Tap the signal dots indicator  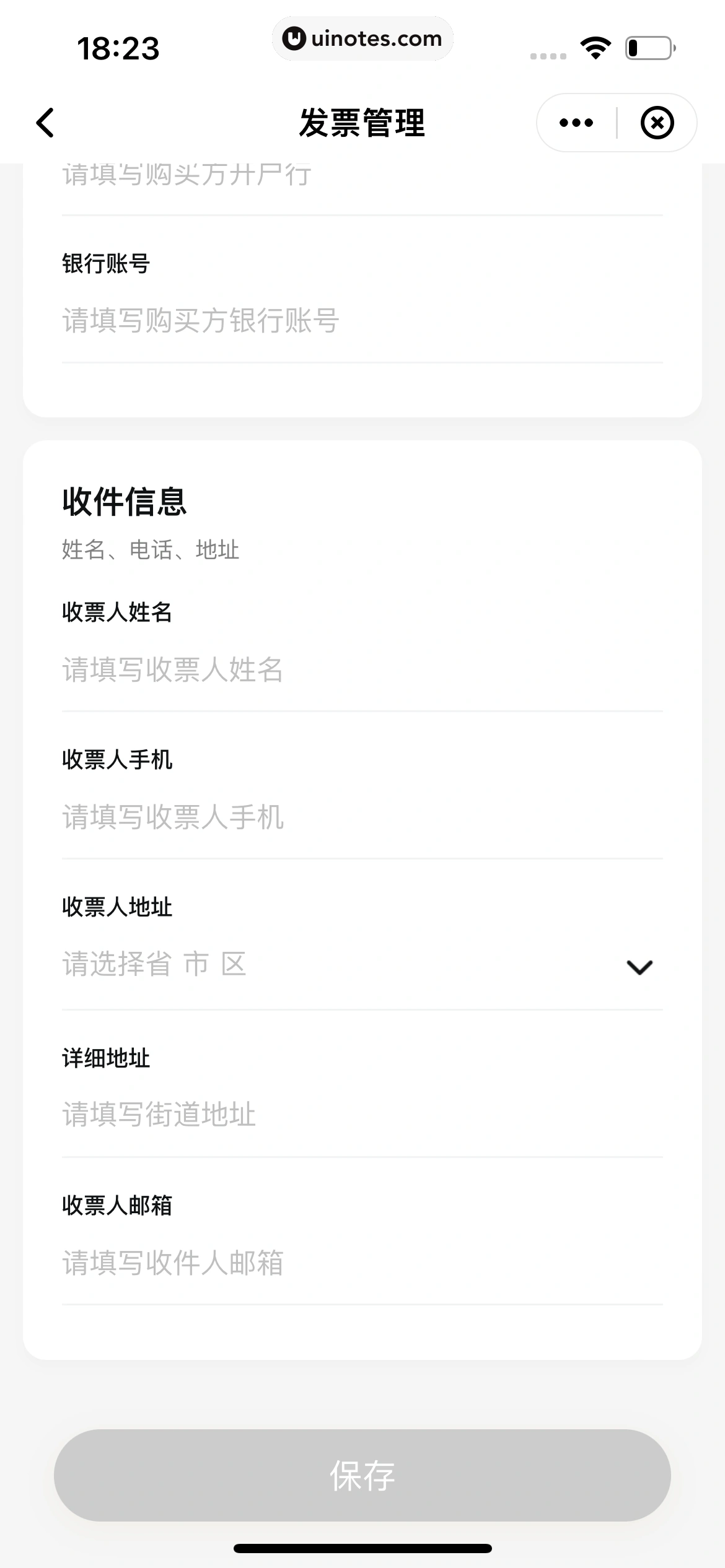(548, 54)
